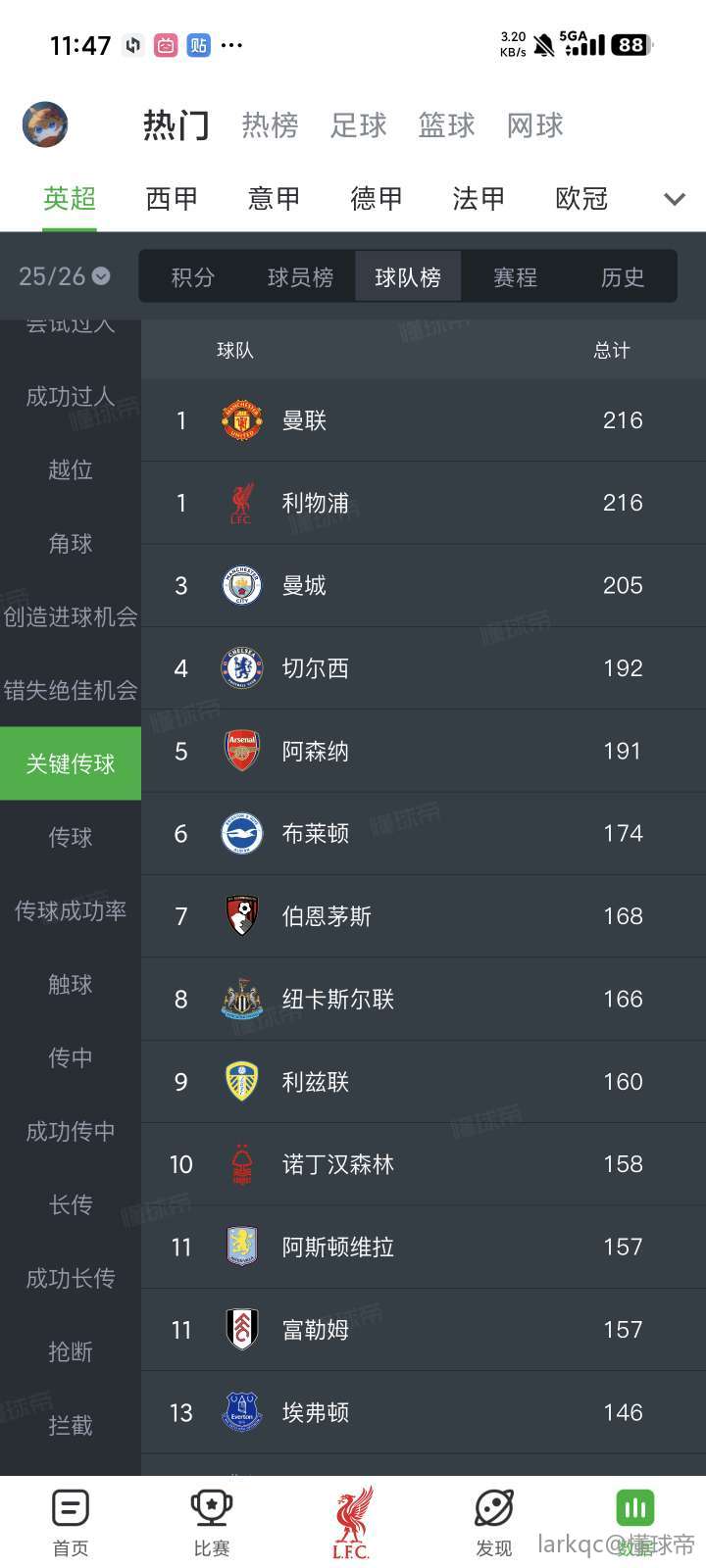The image size is (706, 1568).
Task: Select the 传球成功率 stat category
Action: [71, 910]
